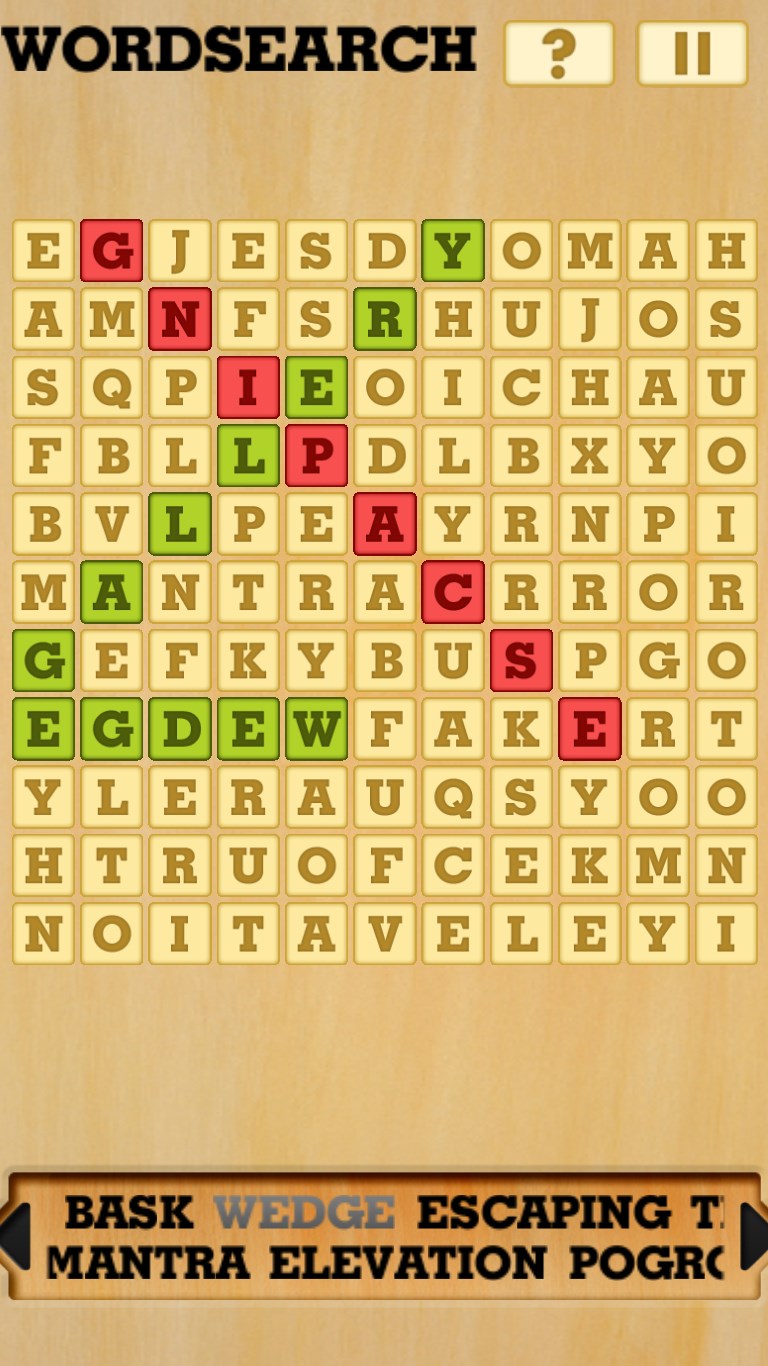Tap the X letter tile
The image size is (768, 1366).
click(x=589, y=455)
